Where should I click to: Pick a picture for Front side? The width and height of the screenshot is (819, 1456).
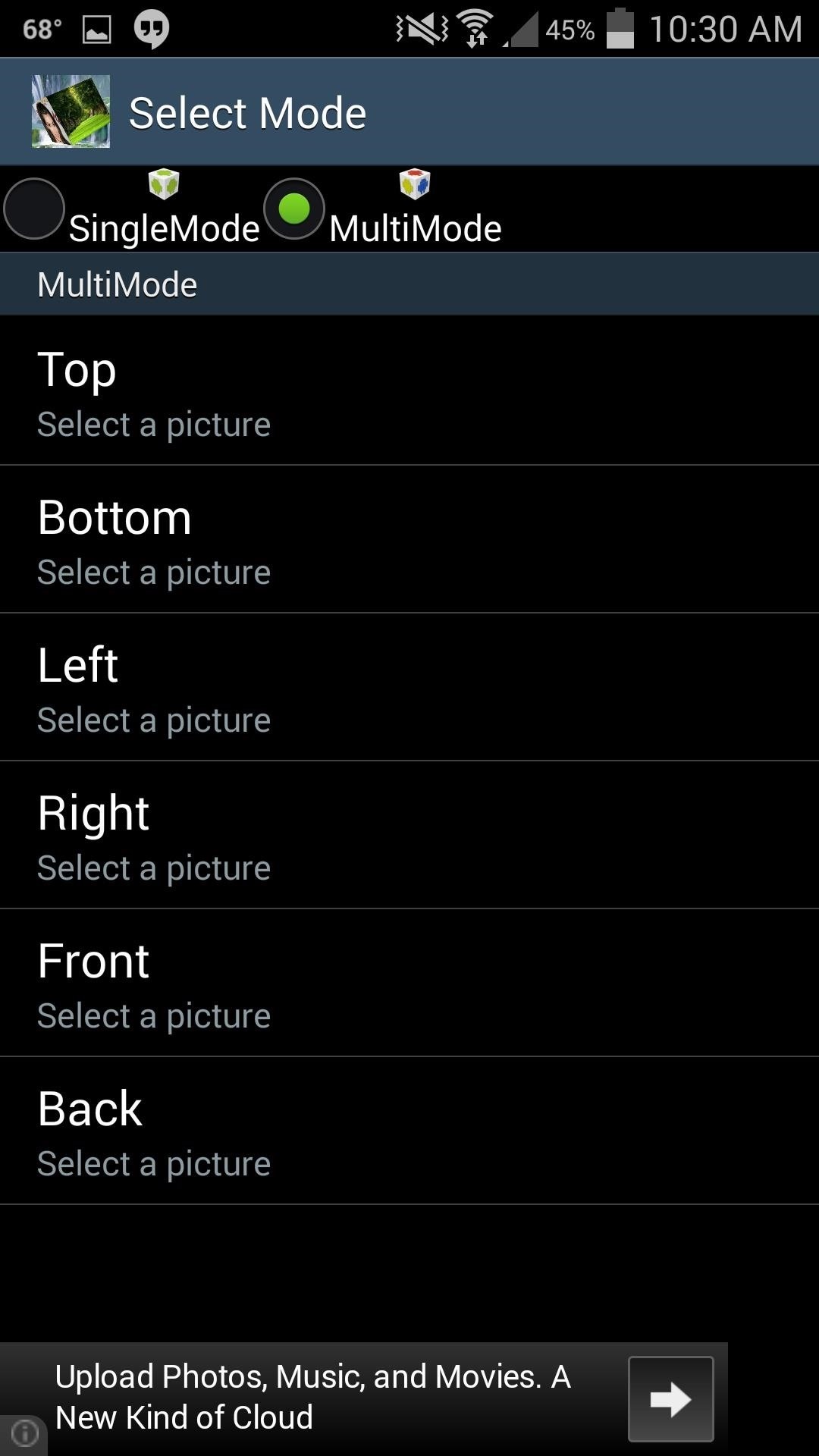click(409, 983)
